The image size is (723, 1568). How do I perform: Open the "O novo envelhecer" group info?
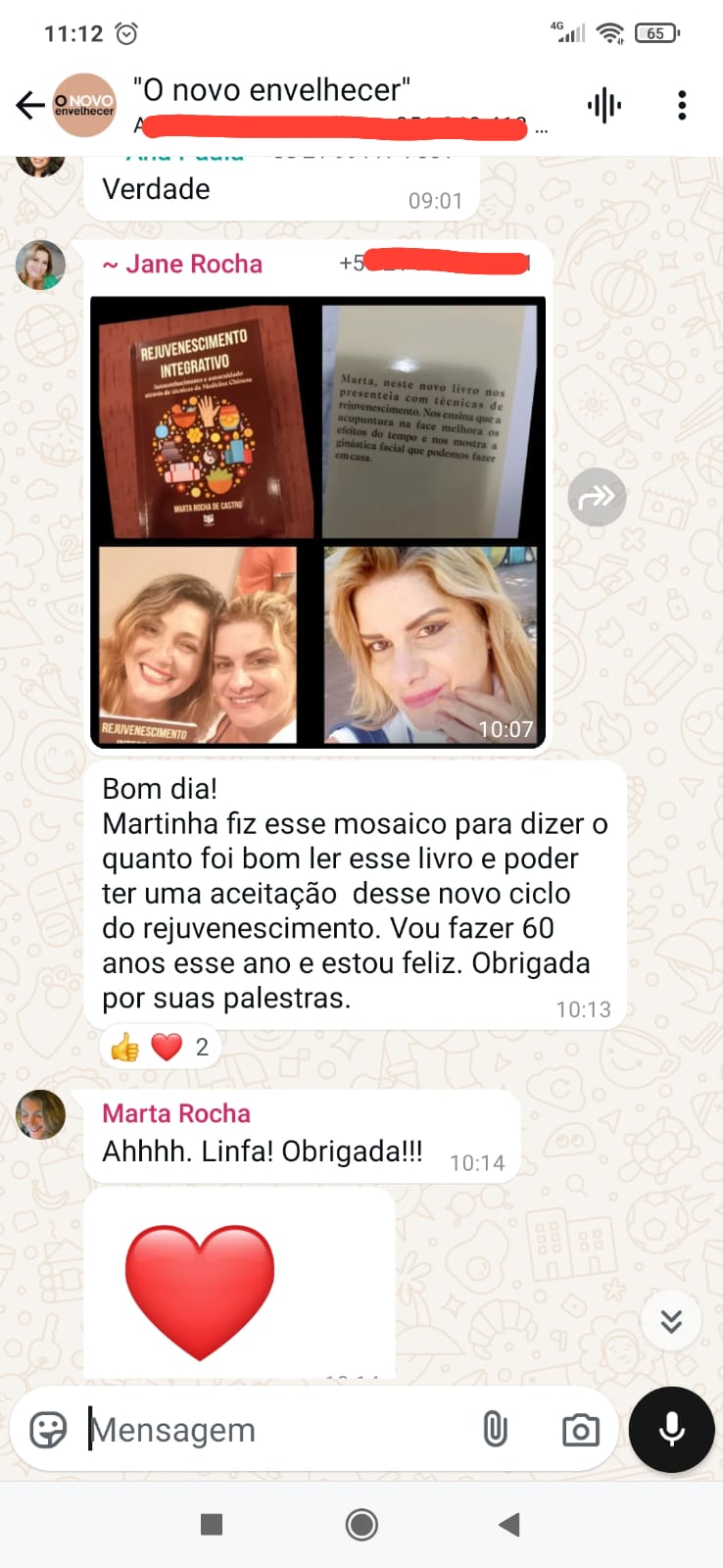tap(294, 91)
